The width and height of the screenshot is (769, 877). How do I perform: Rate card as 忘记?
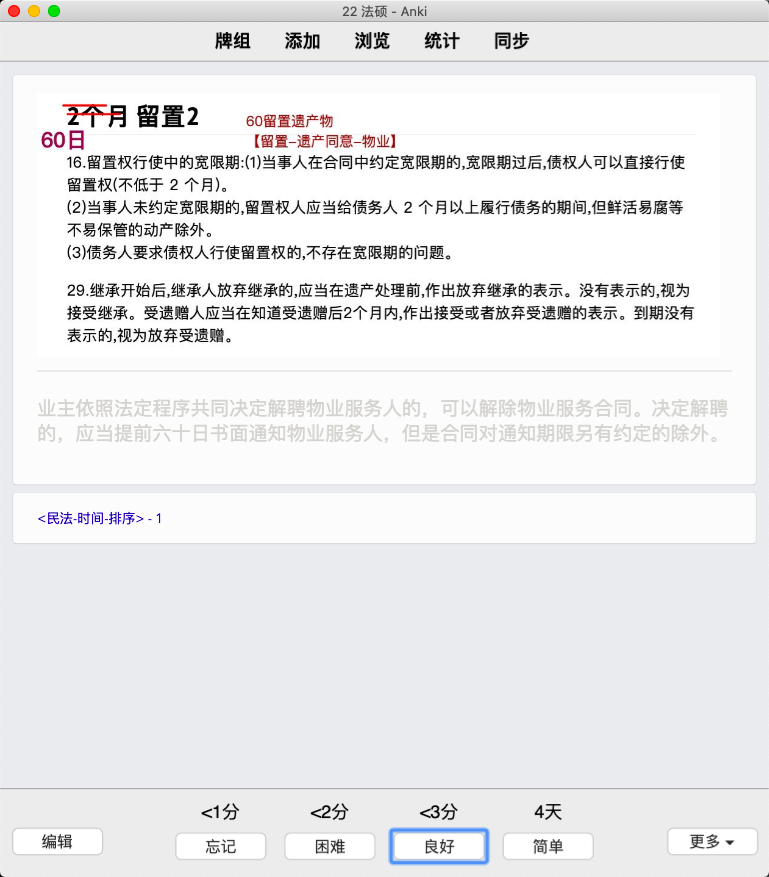pos(221,846)
